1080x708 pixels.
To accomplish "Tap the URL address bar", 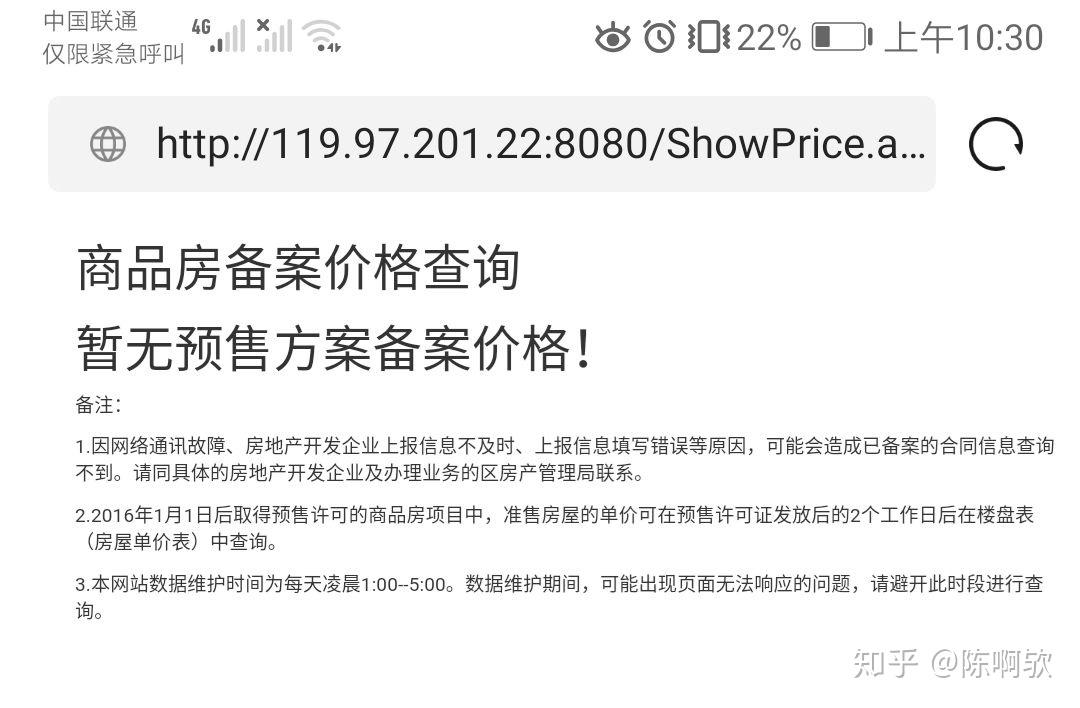I will tap(540, 145).
